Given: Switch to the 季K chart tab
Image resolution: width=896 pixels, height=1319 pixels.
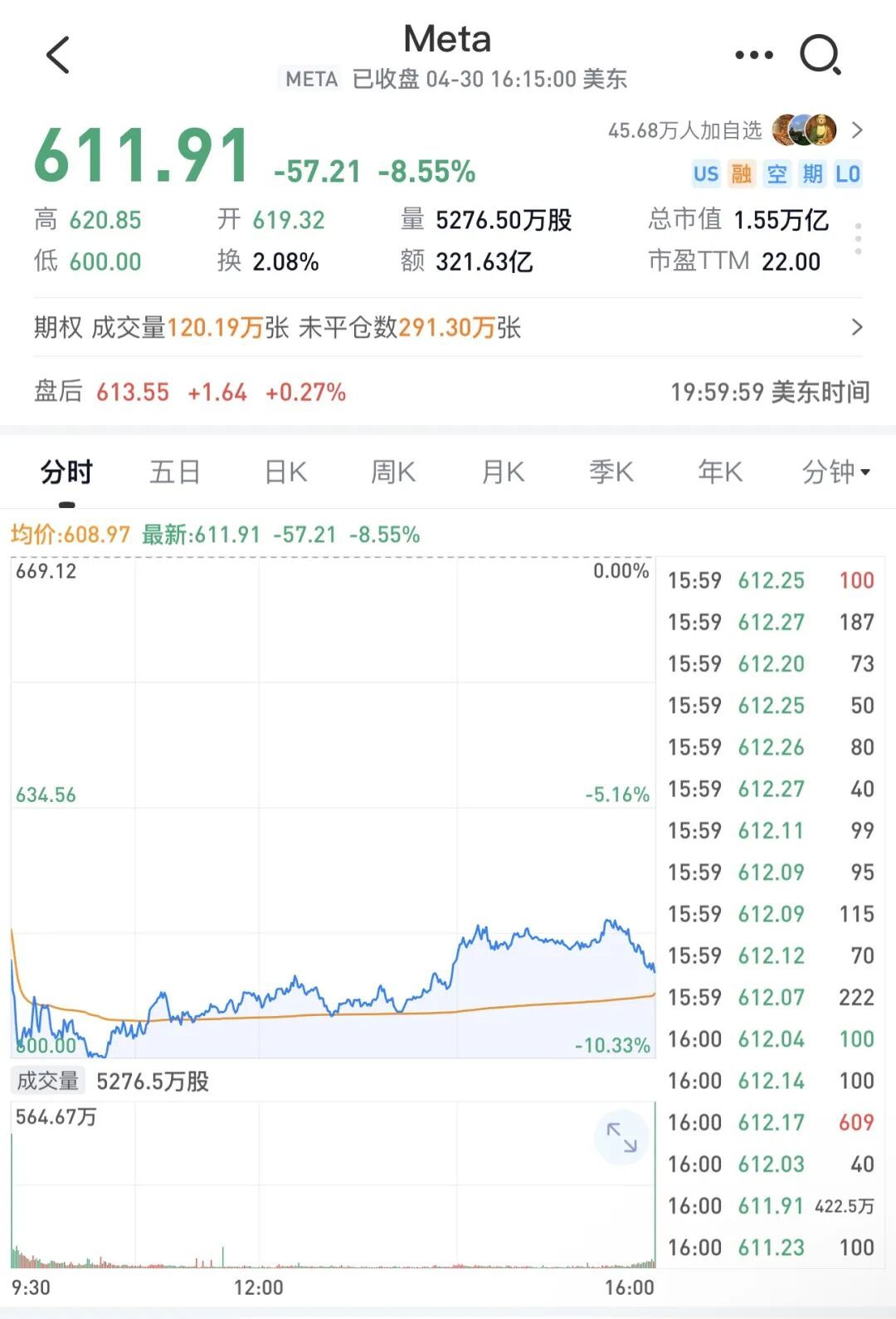Looking at the screenshot, I should (611, 472).
